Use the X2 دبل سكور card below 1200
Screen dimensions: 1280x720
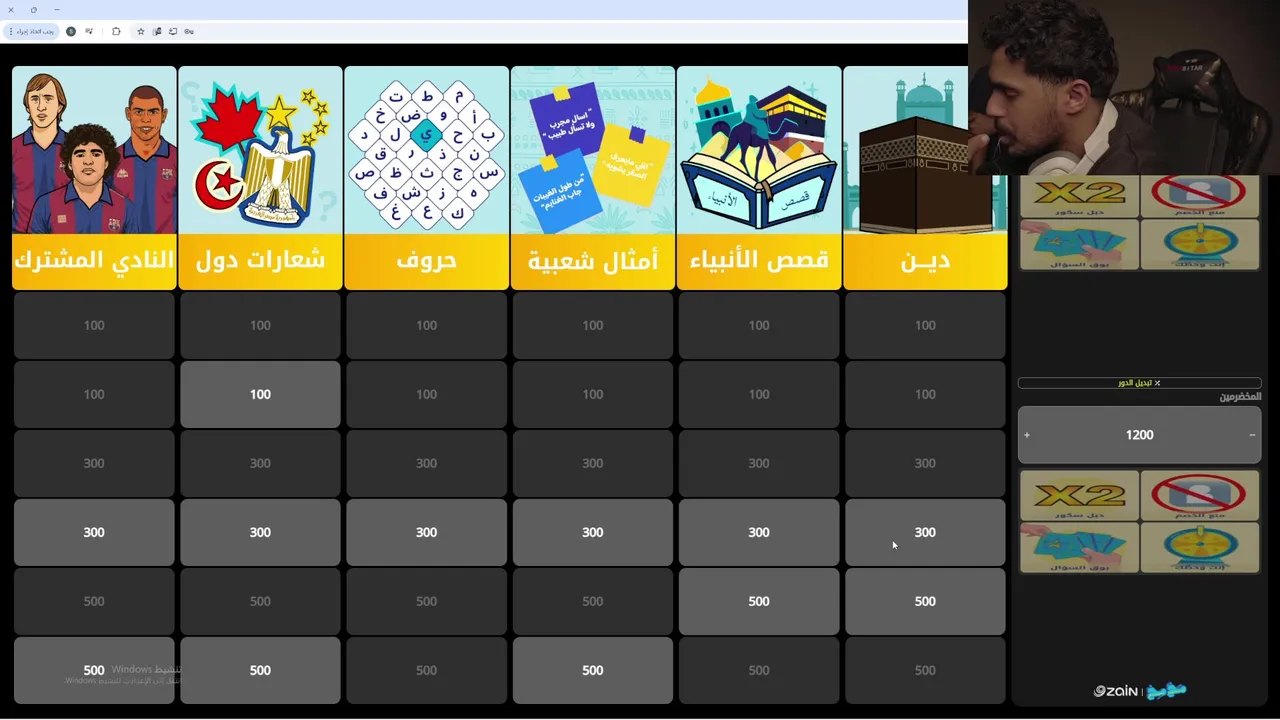(1079, 495)
